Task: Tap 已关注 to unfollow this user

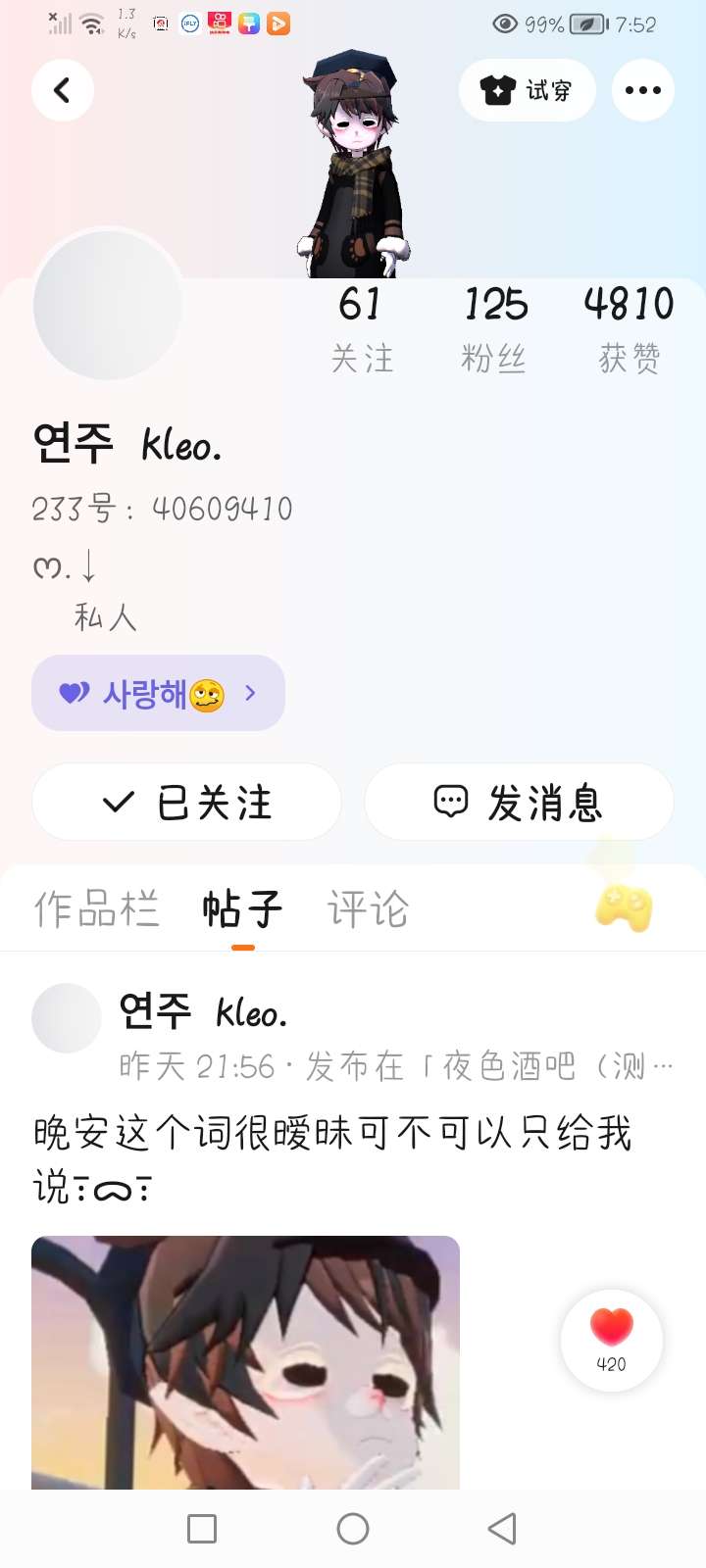Action: (186, 803)
